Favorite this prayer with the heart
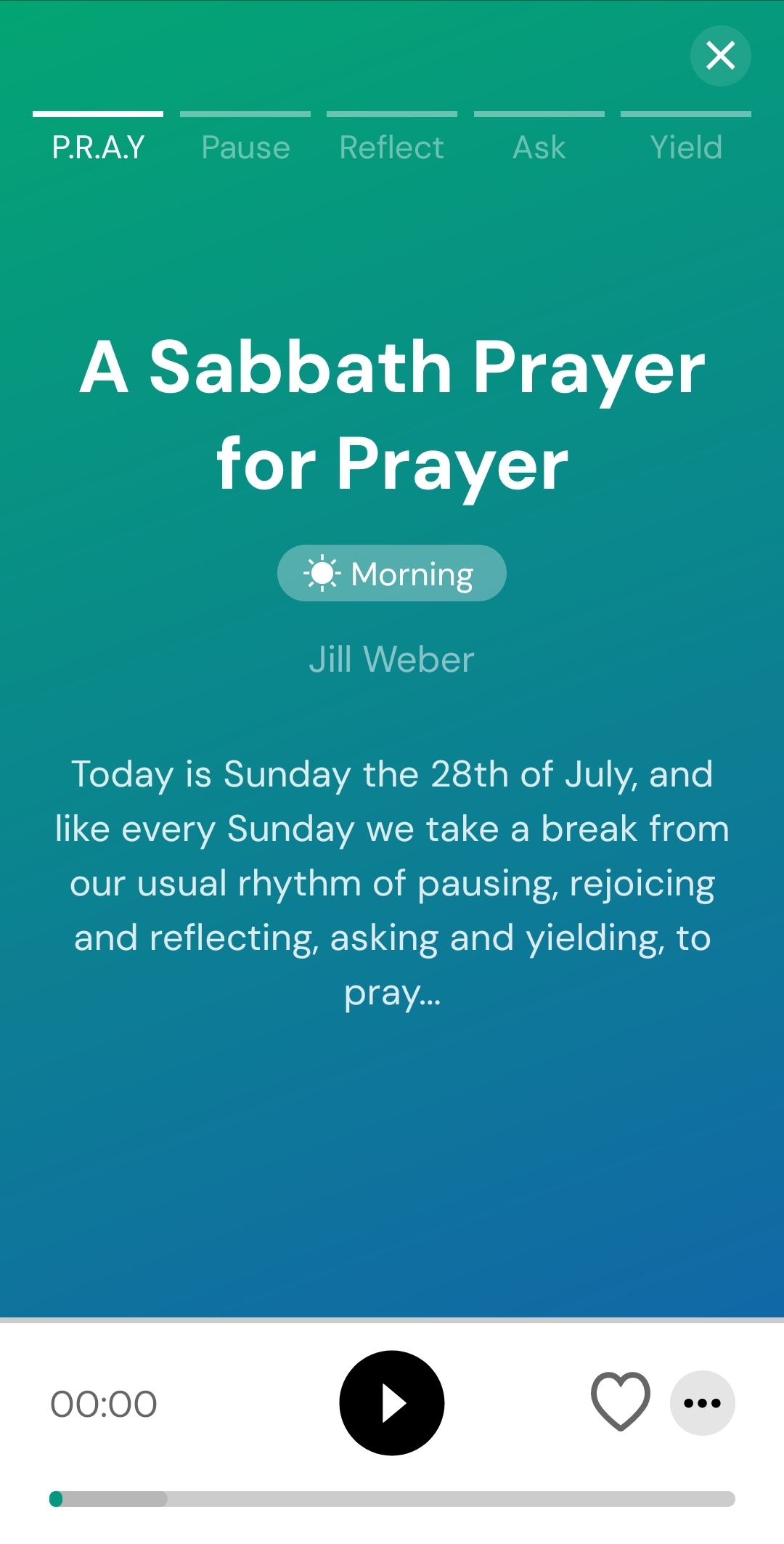Viewport: 784px width, 1544px height. click(x=621, y=1402)
